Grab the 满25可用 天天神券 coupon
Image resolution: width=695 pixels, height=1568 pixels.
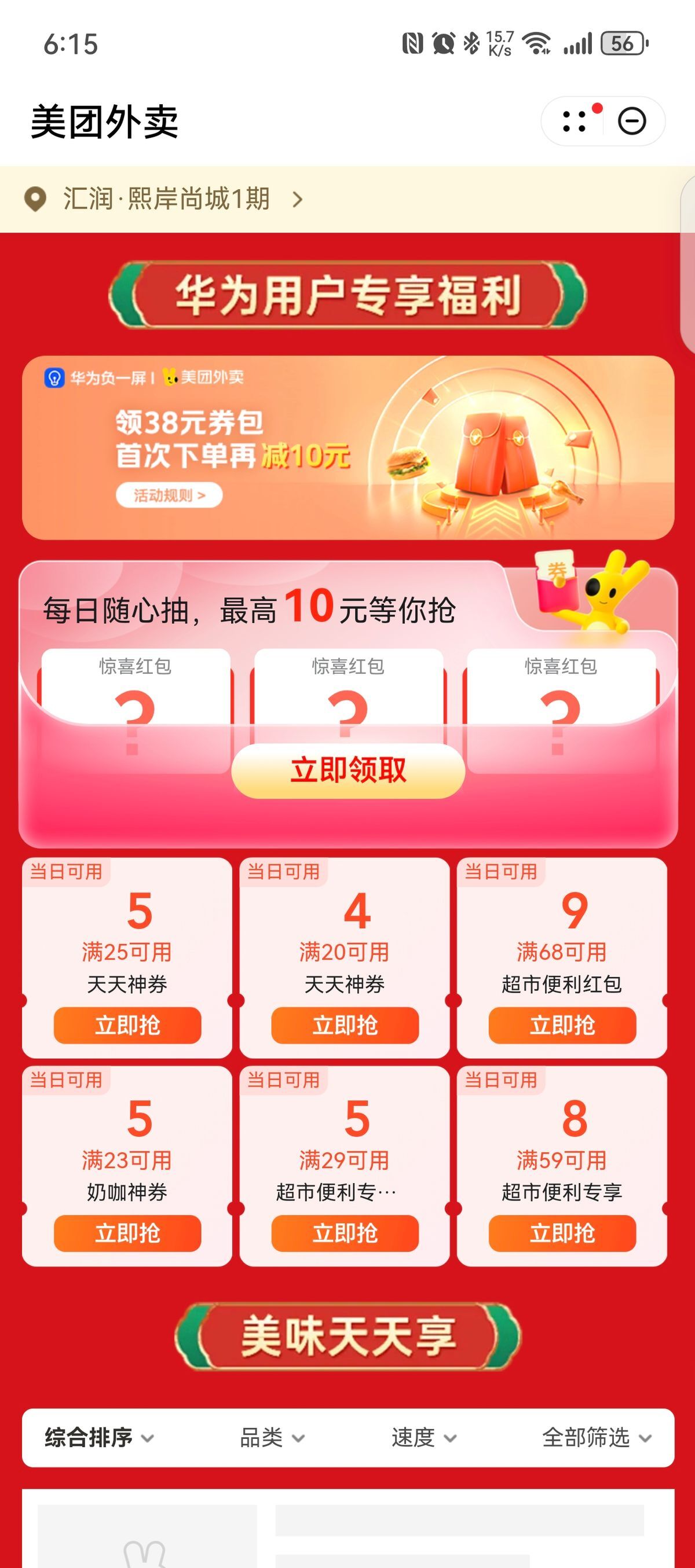(127, 1025)
